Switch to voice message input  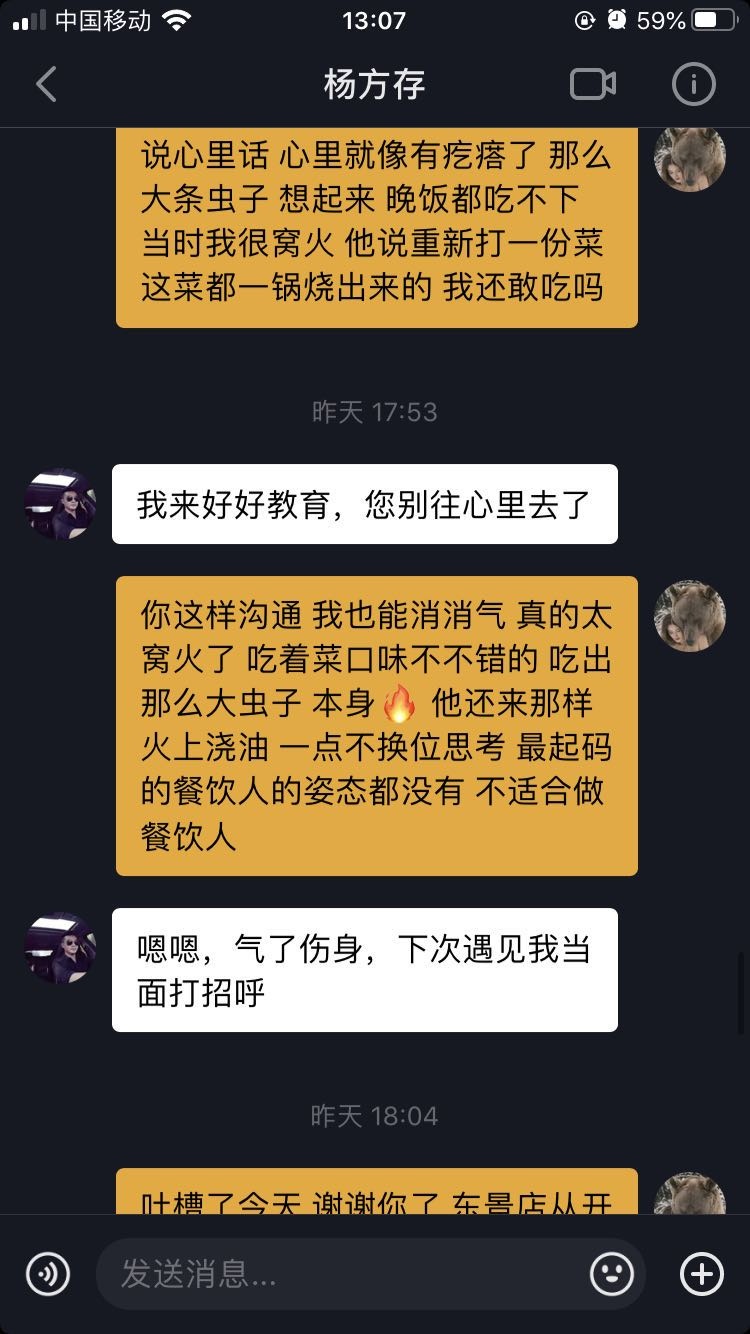(48, 1274)
